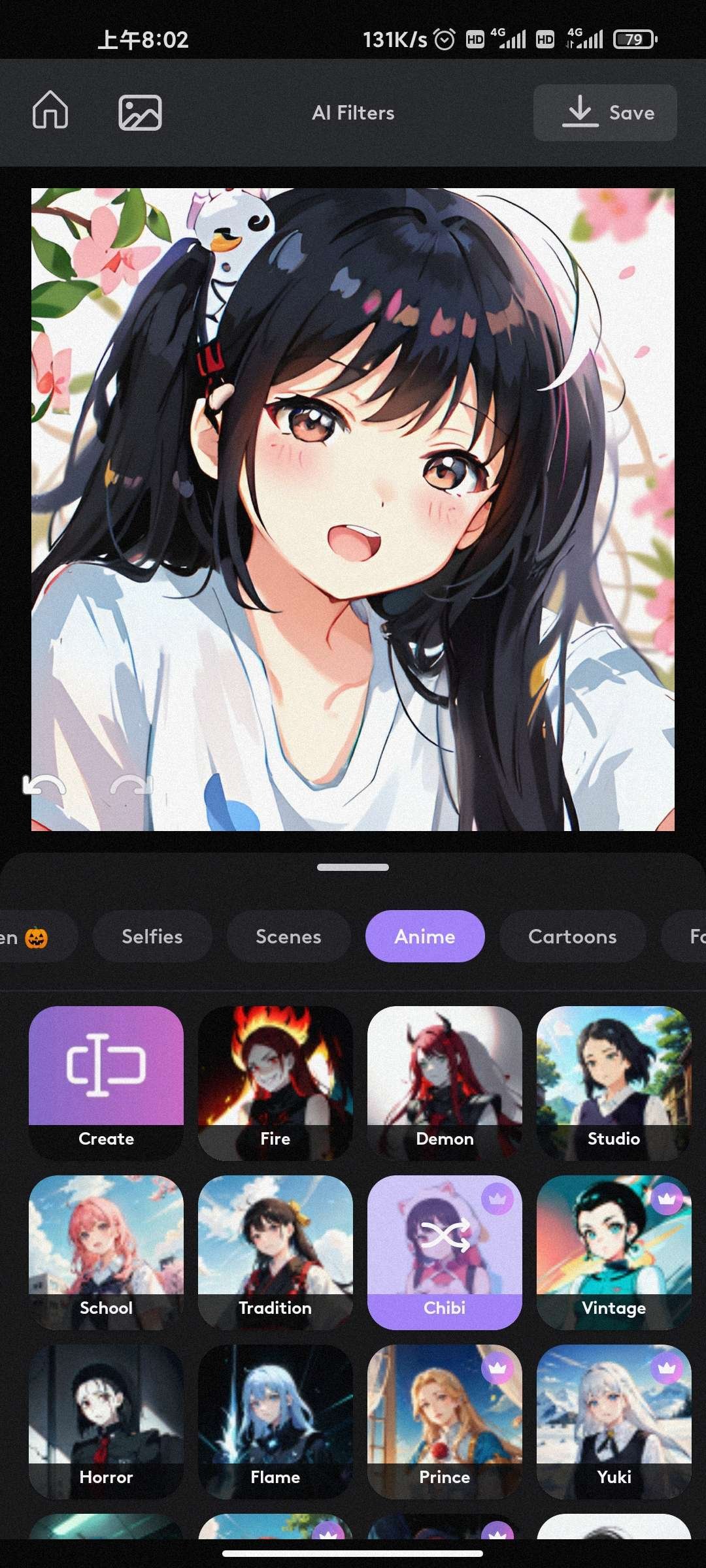Apply the Horror filter
The width and height of the screenshot is (706, 1568).
(x=106, y=1421)
